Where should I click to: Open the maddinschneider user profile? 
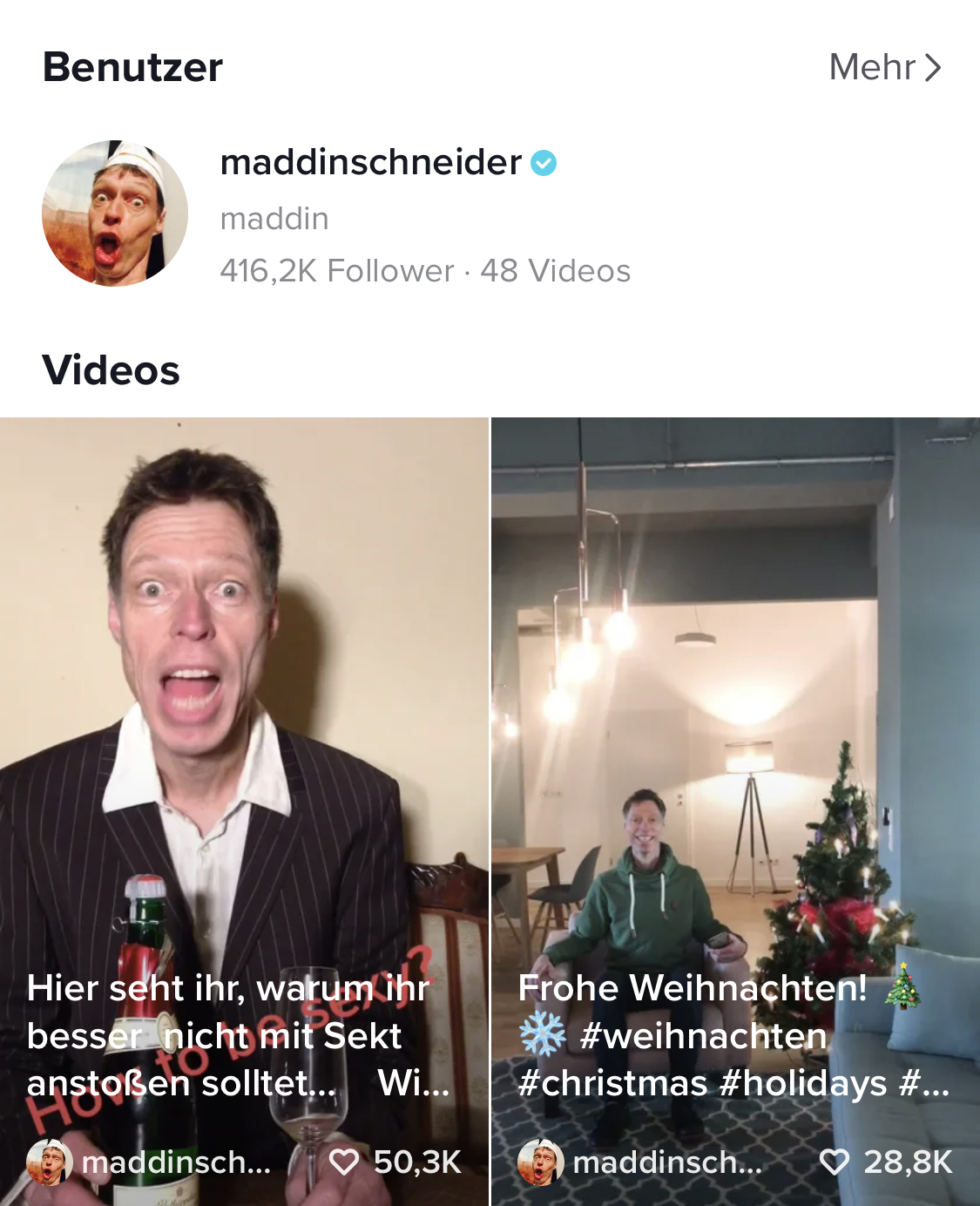(370, 163)
